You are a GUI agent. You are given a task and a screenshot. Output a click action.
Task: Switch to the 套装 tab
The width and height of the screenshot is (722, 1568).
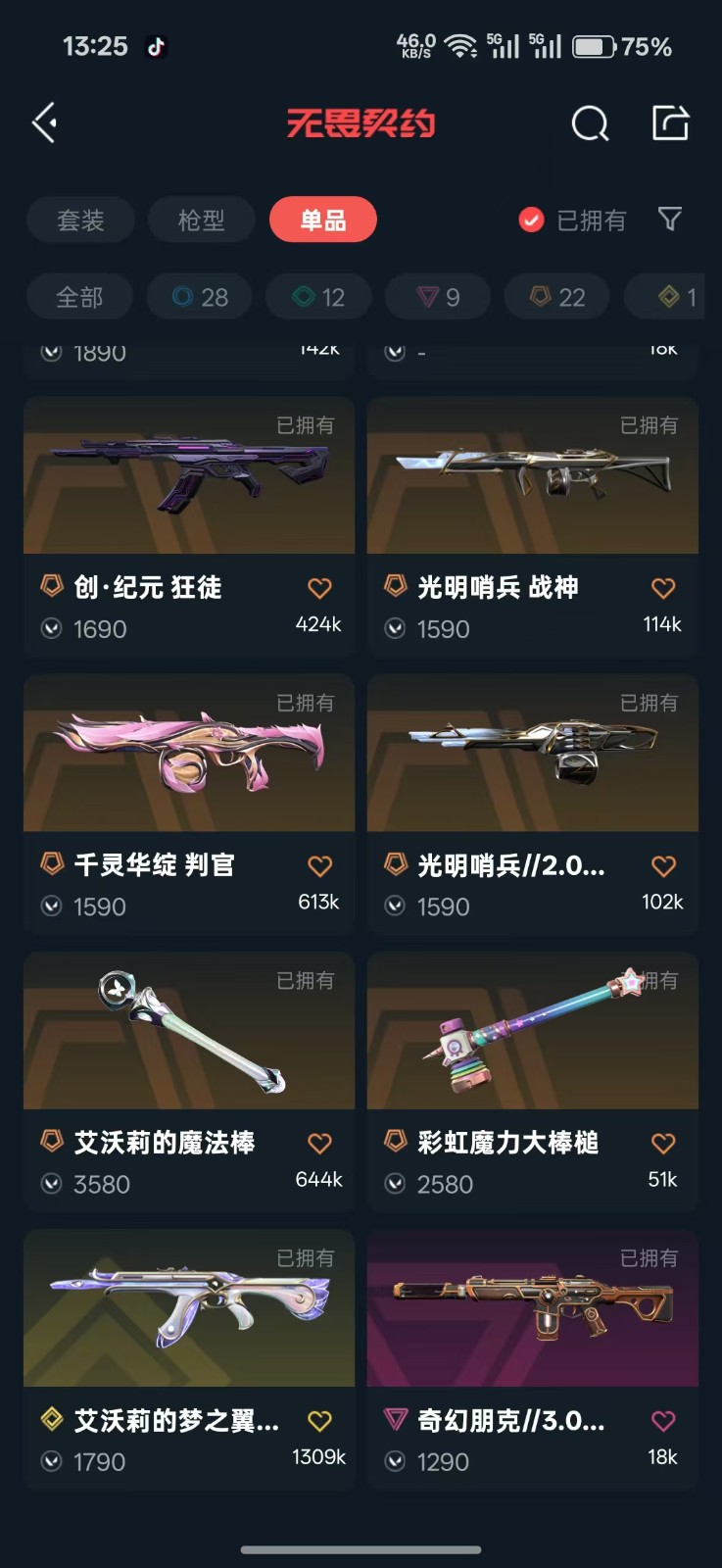(x=80, y=220)
